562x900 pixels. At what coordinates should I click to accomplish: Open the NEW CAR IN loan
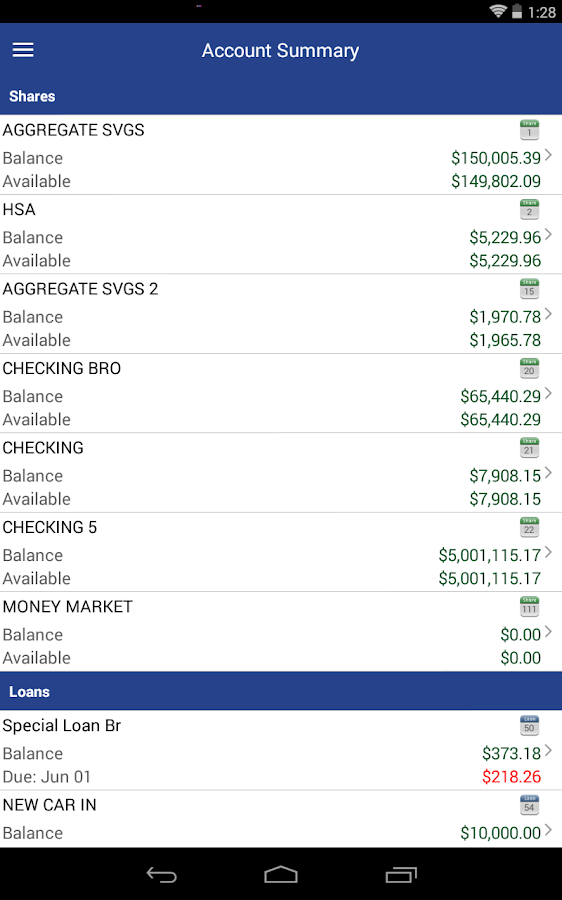[281, 819]
